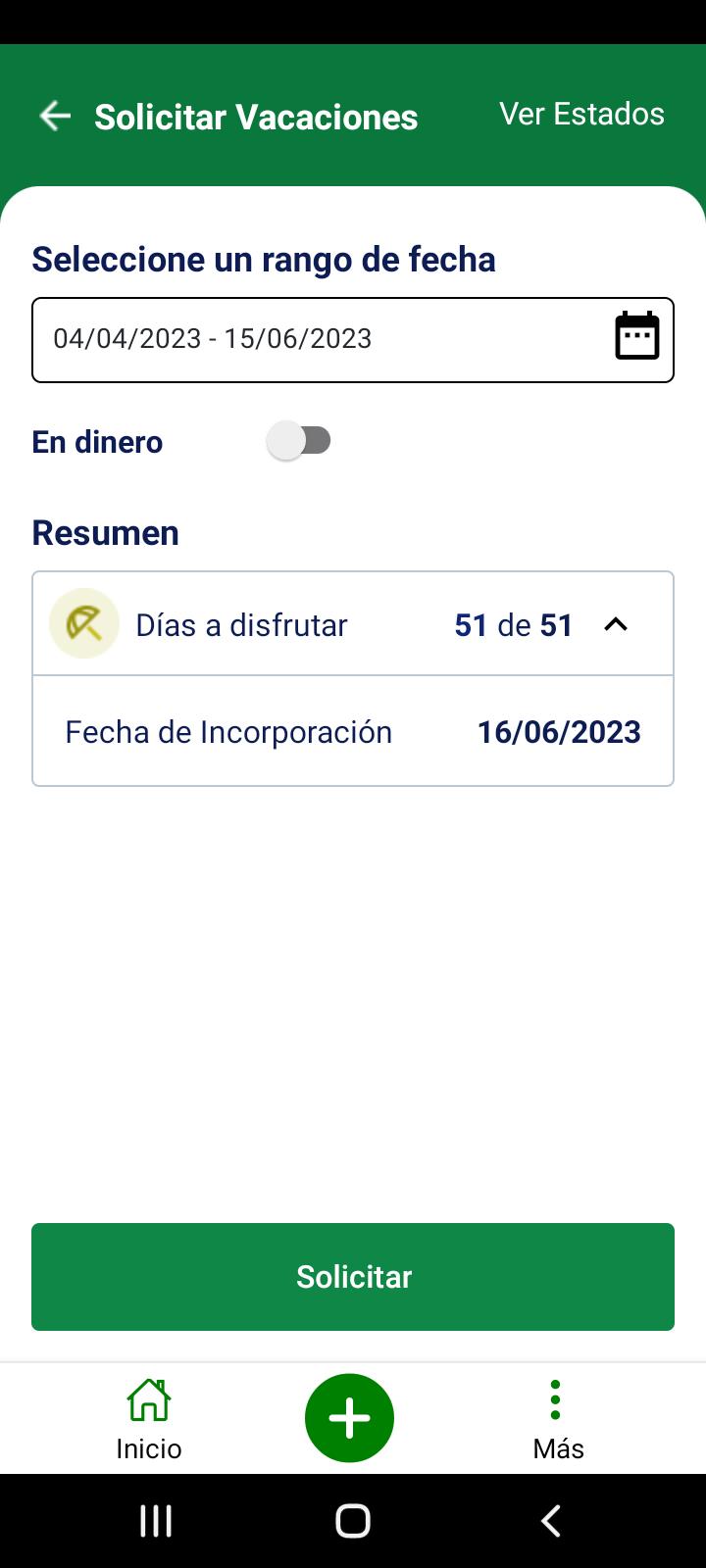Tap the green plus button
This screenshot has width=706, height=1568.
click(349, 1418)
